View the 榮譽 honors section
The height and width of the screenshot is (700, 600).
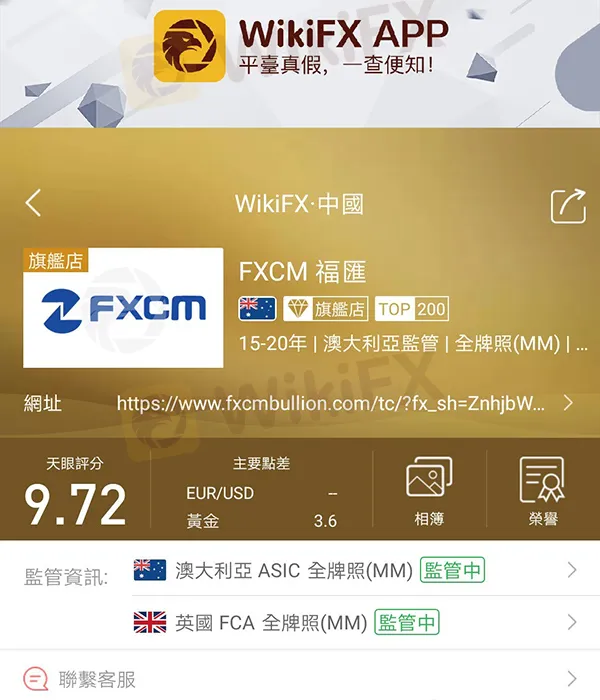pos(543,492)
